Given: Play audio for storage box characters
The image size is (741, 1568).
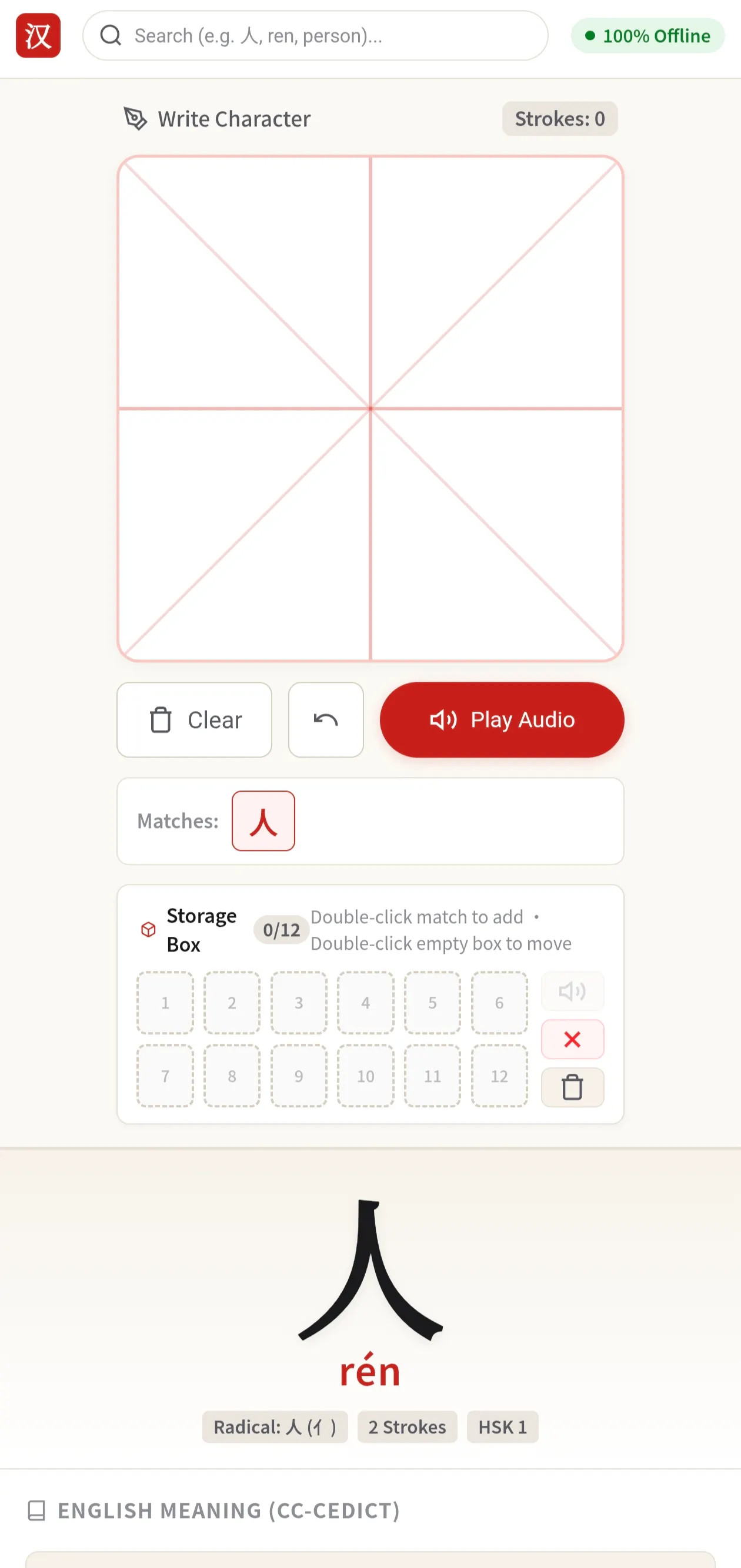Looking at the screenshot, I should [x=572, y=991].
